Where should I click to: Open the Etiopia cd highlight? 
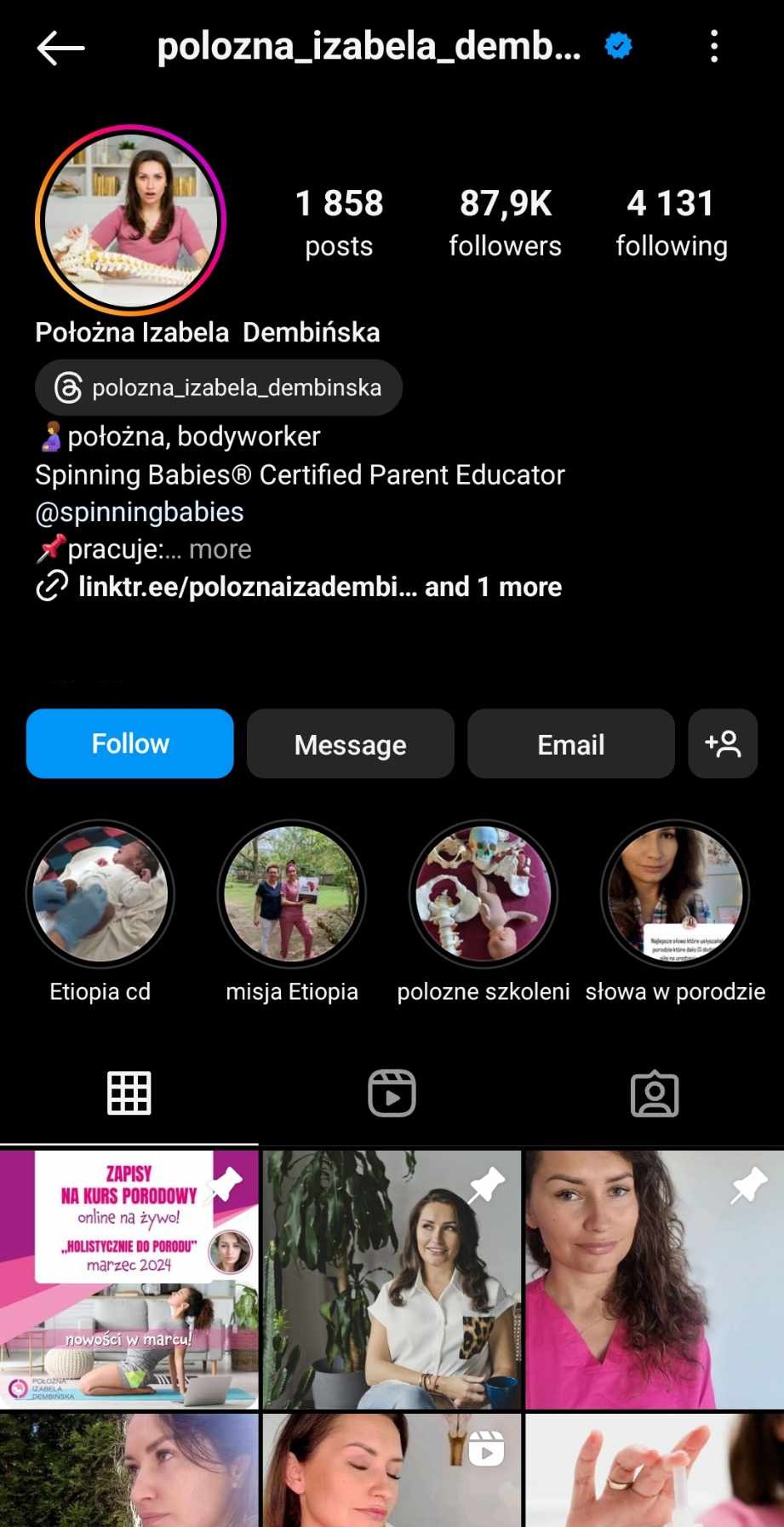coord(100,894)
